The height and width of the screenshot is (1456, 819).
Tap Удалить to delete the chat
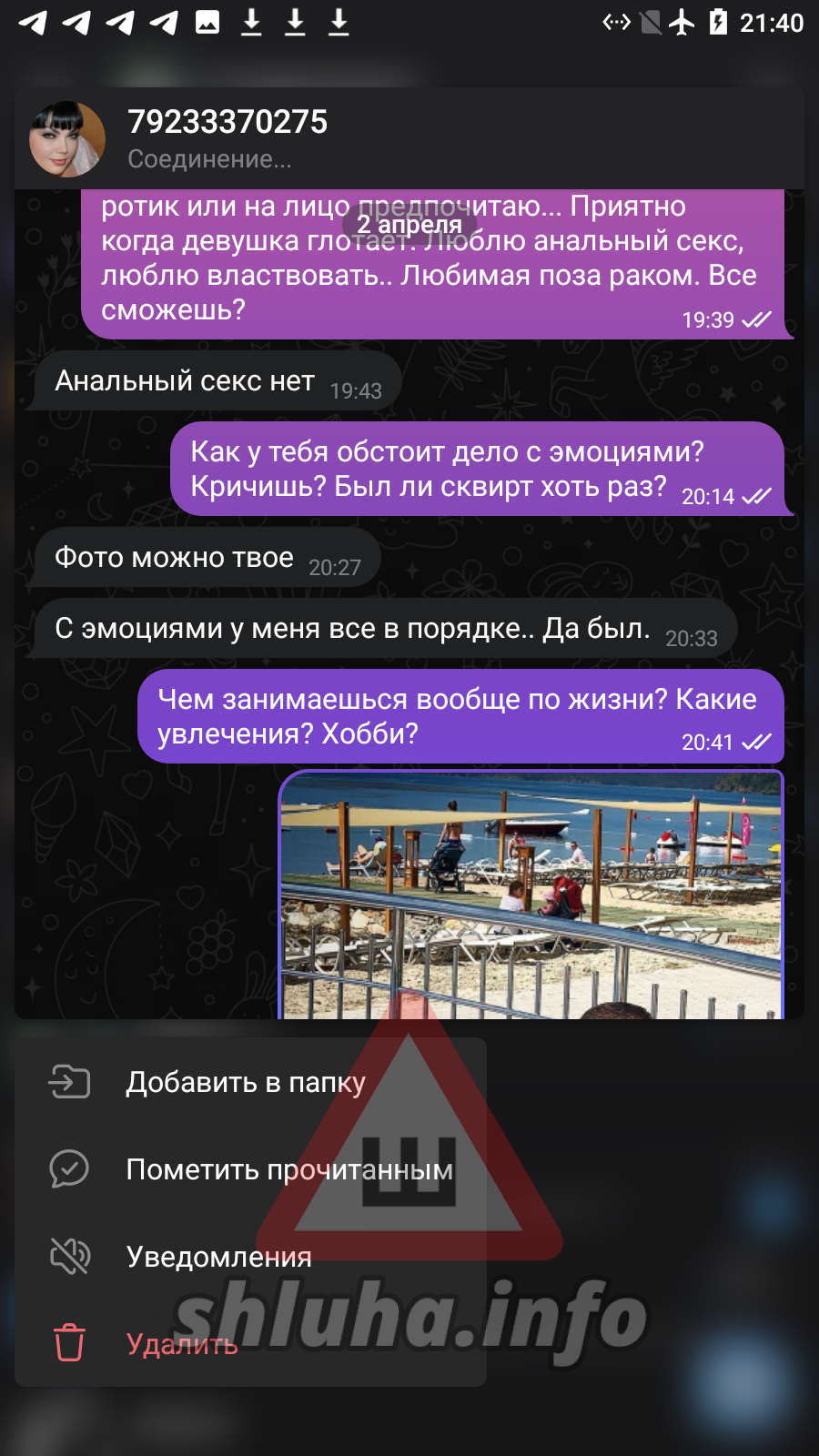pos(250,1344)
